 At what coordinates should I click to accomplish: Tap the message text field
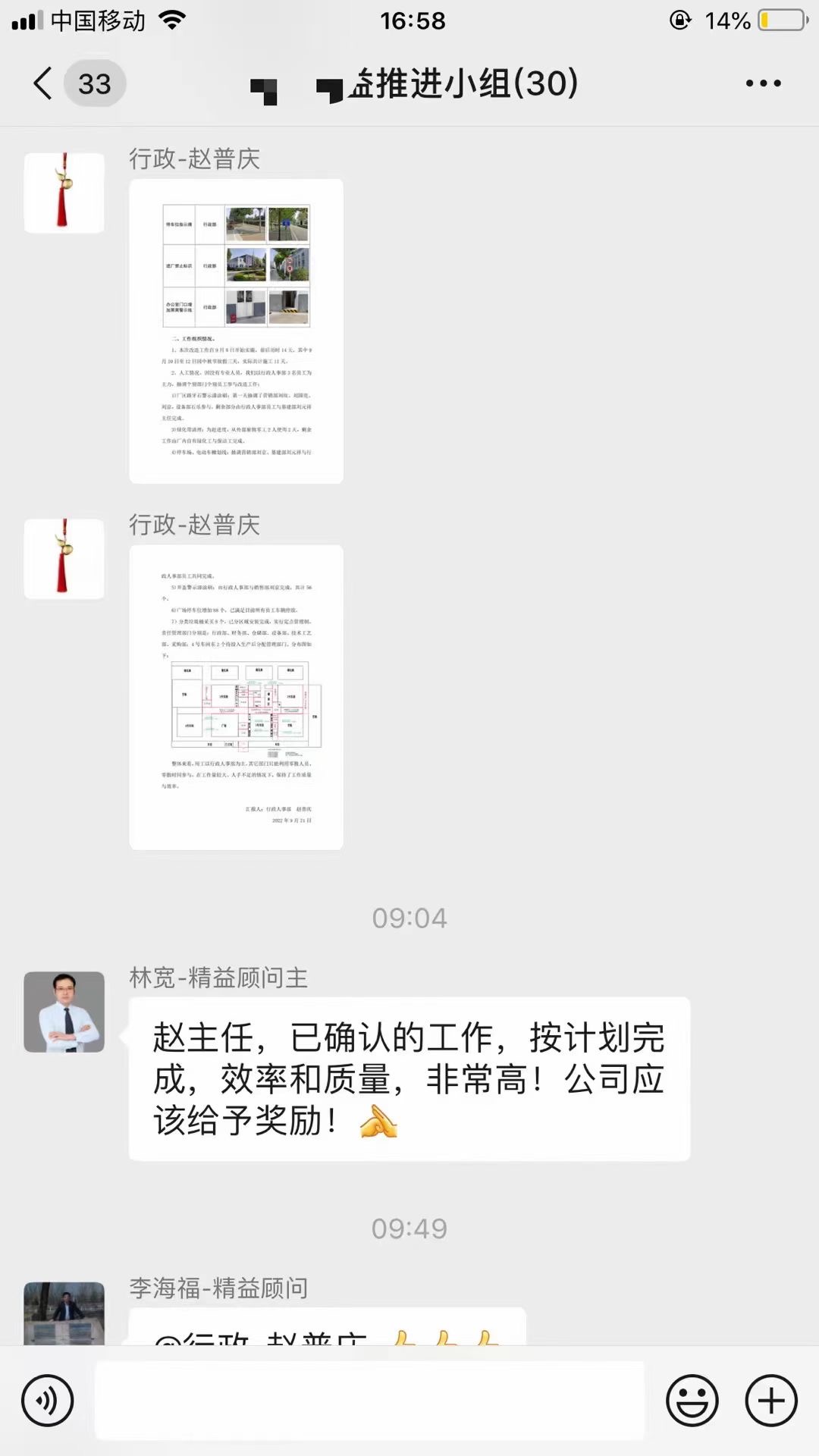369,1401
